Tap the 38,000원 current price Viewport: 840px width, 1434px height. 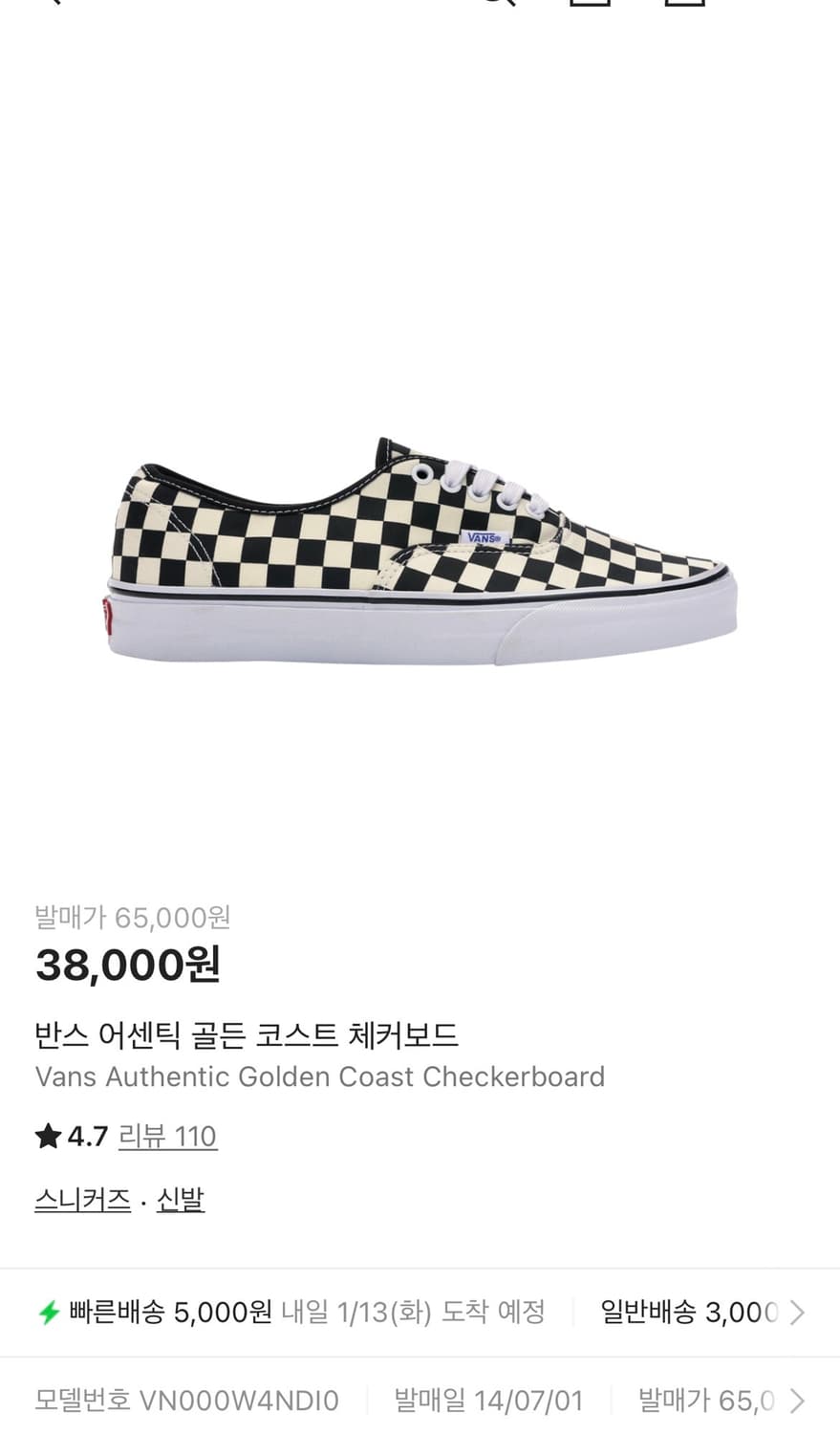[x=127, y=965]
